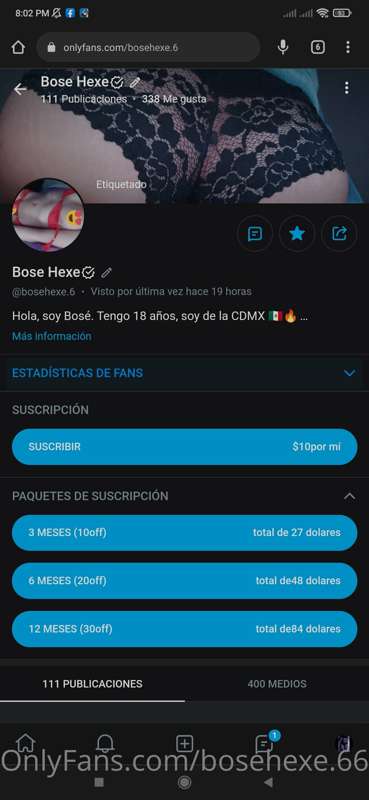This screenshot has height=800, width=369.
Task: Open messages in the bottom bar
Action: coord(264,743)
